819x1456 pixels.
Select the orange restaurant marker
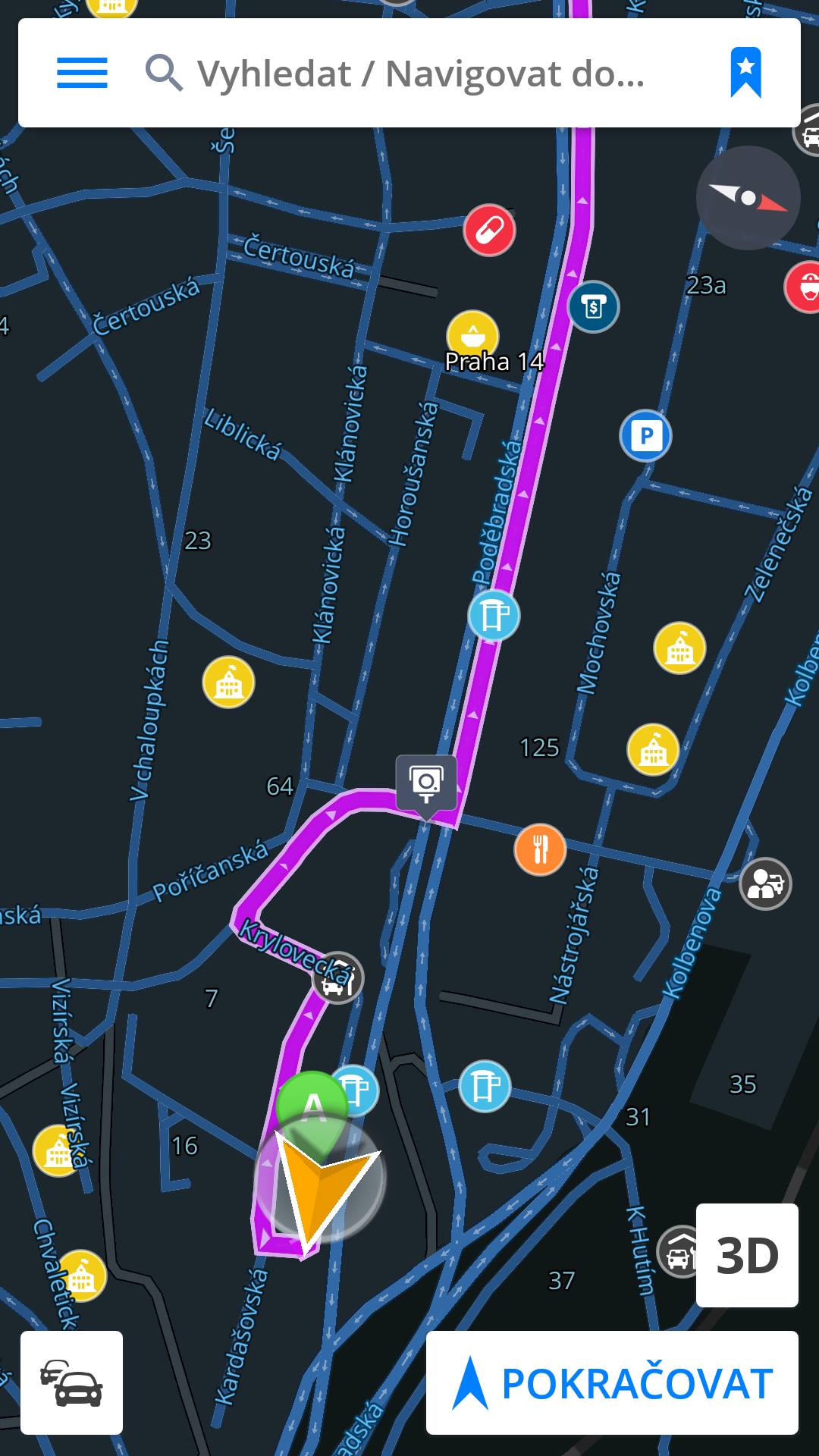(x=540, y=849)
